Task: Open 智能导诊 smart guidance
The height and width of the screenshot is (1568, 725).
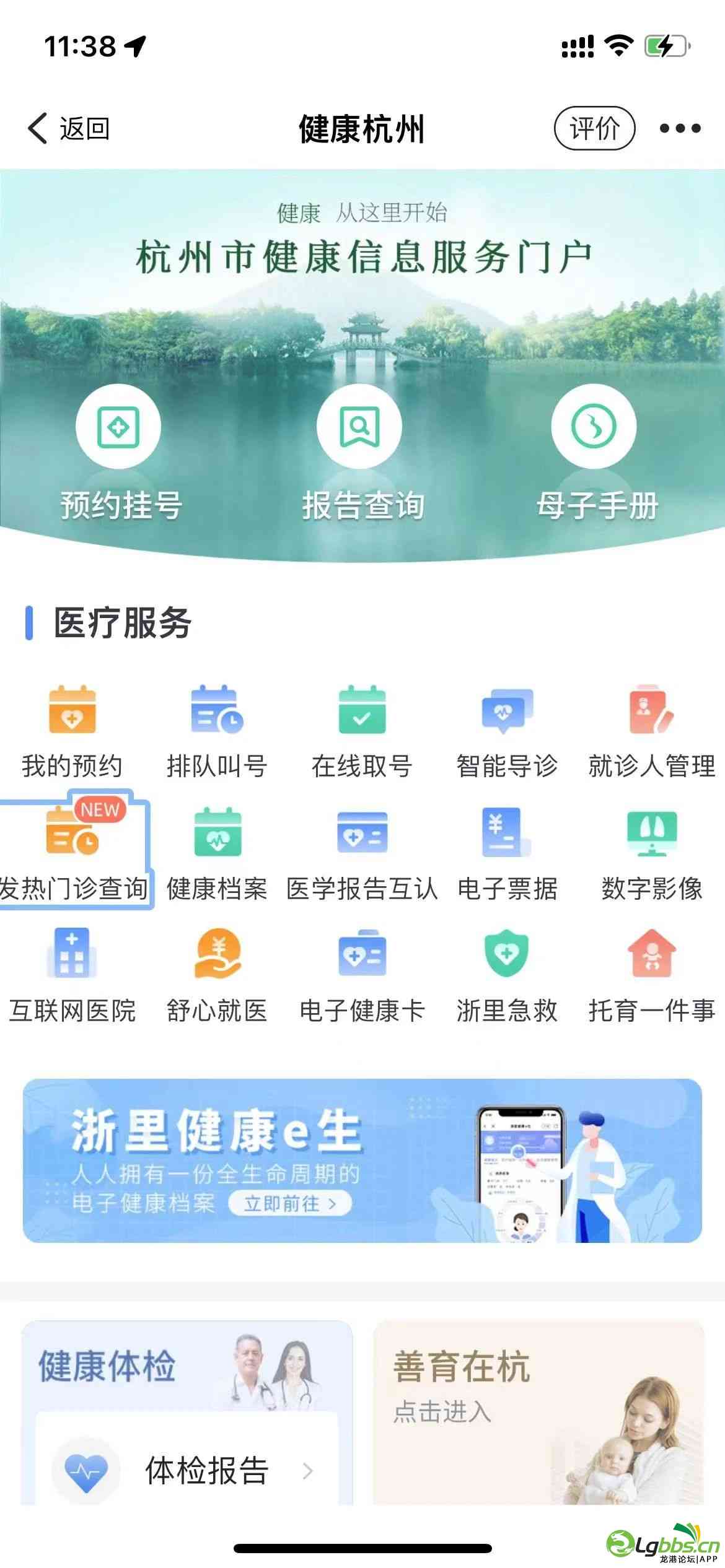Action: click(507, 731)
